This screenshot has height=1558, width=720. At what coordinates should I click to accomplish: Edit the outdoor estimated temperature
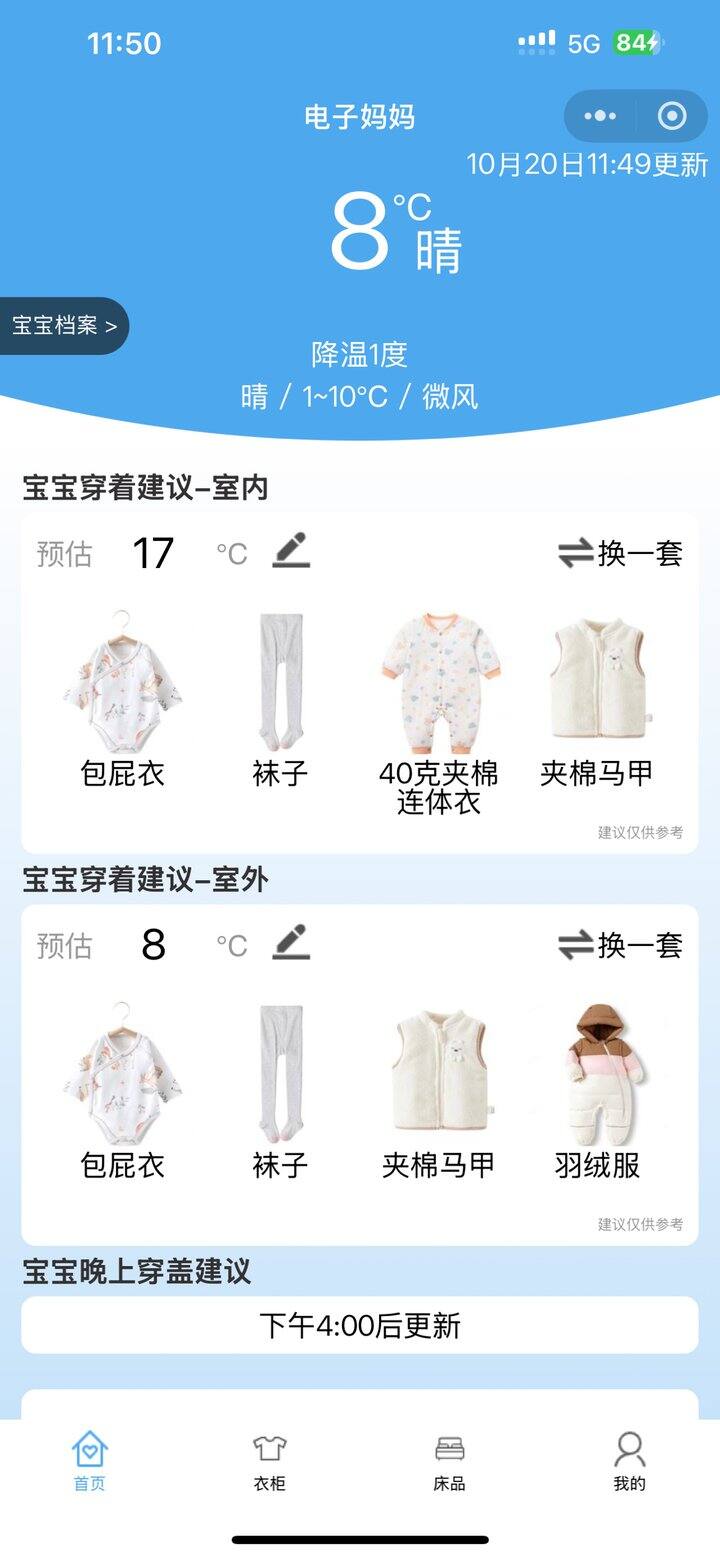[x=291, y=943]
